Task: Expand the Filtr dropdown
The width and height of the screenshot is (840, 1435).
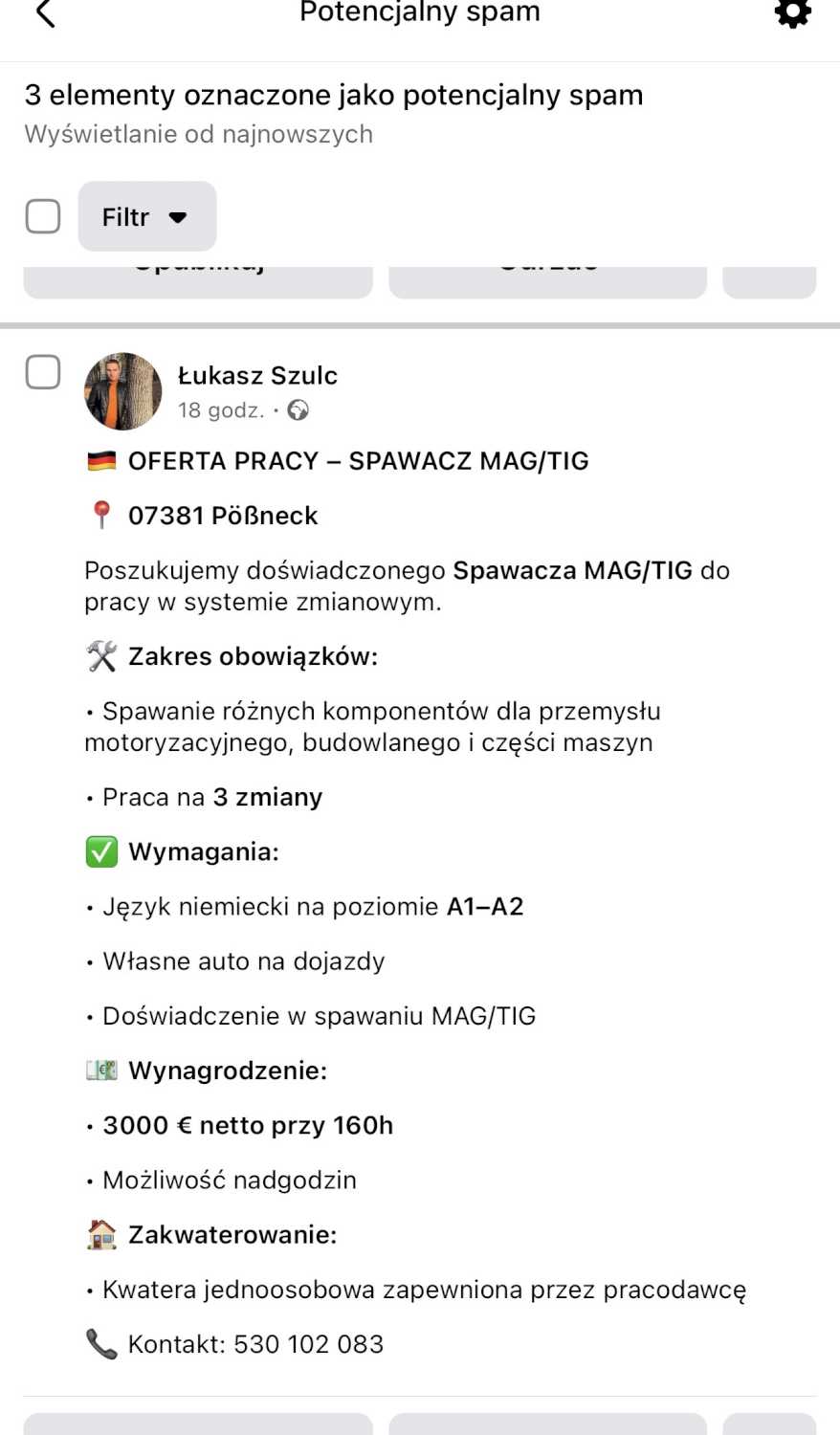Action: [x=146, y=217]
